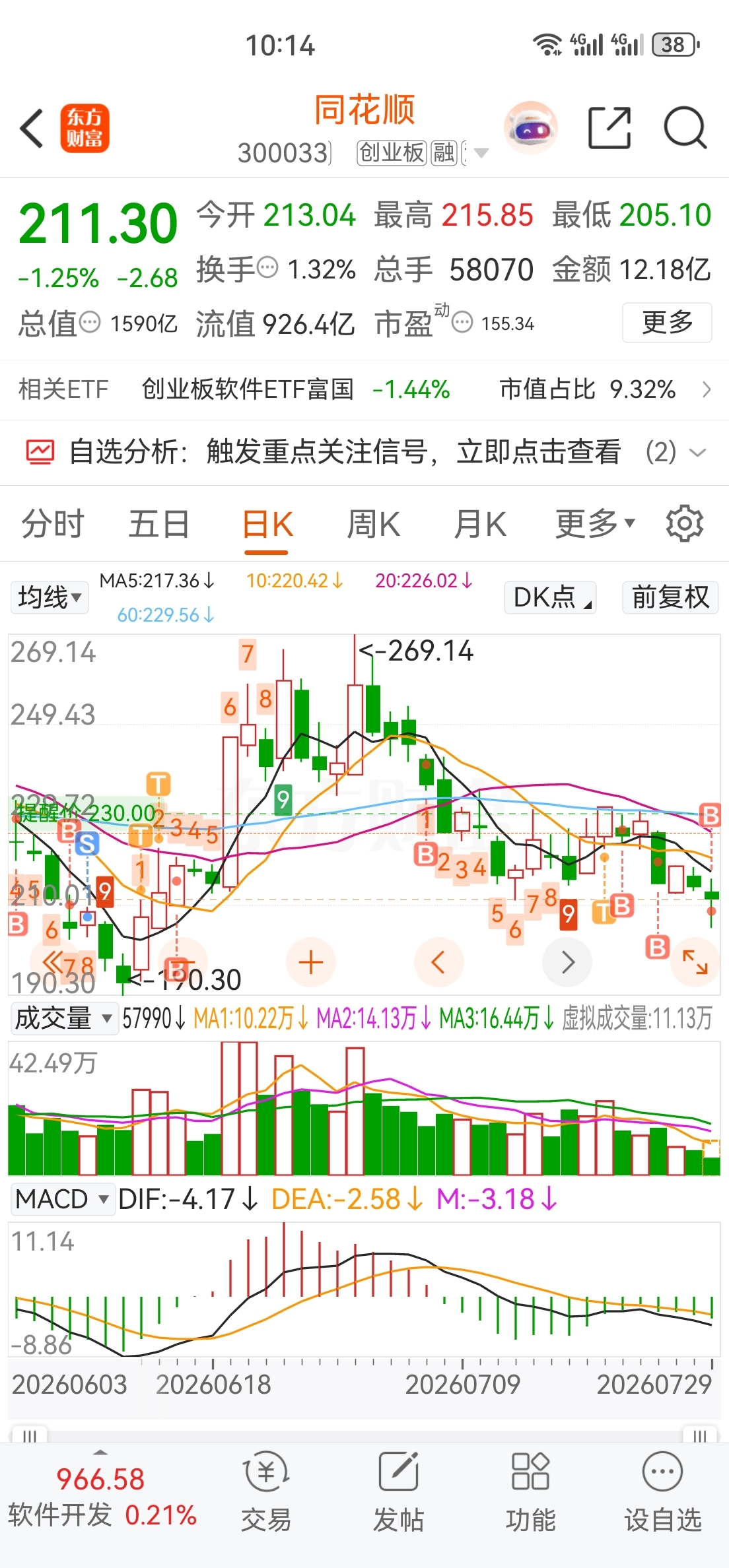
Task: Open the 均线 indicator dropdown
Action: pyautogui.click(x=50, y=597)
